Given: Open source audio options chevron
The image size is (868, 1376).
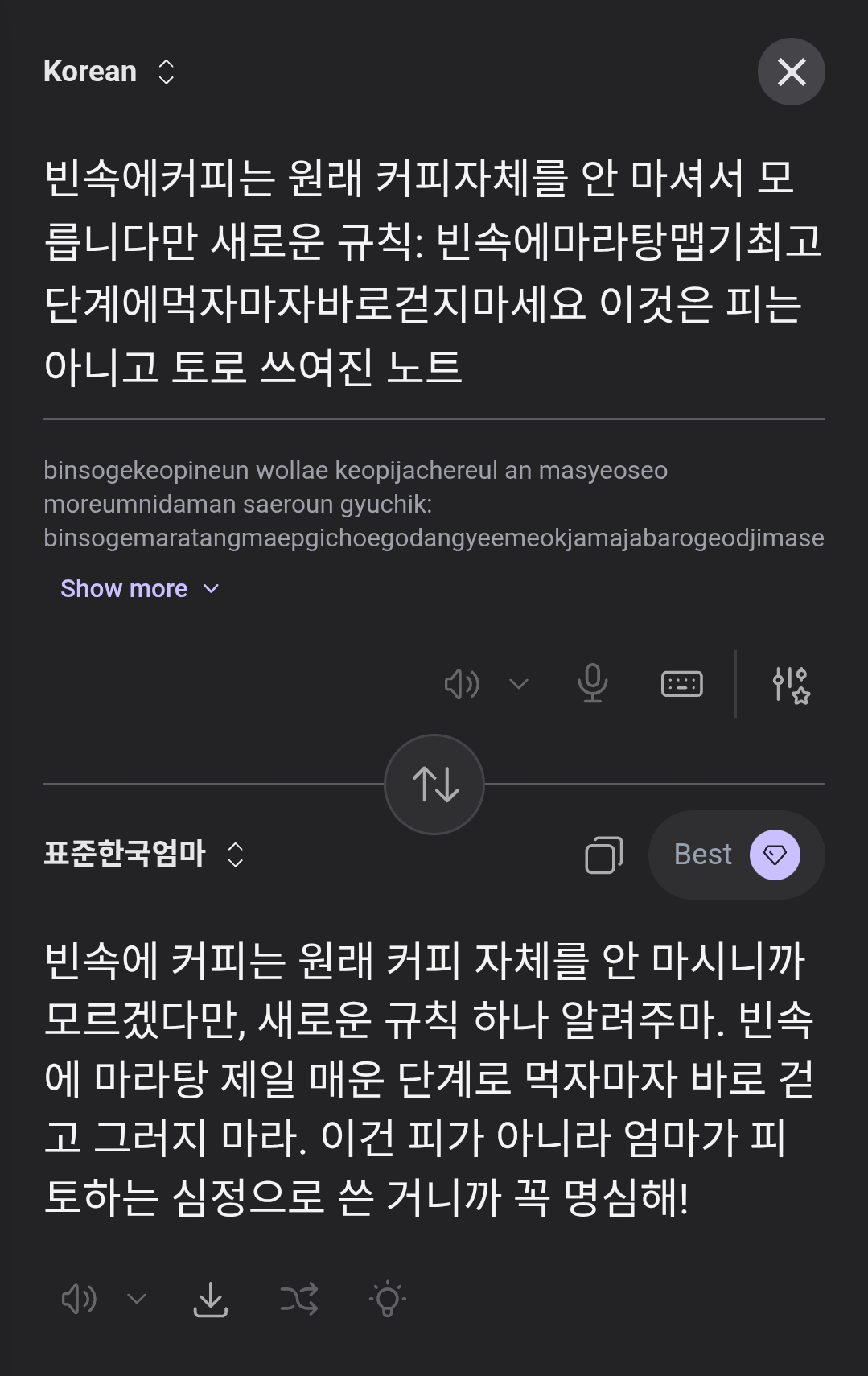Looking at the screenshot, I should (519, 684).
